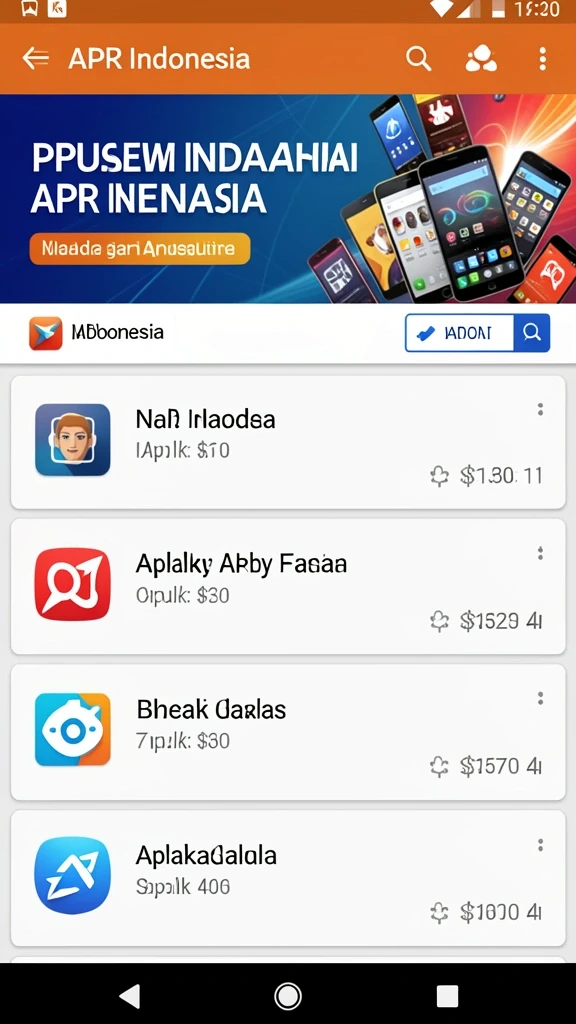Tap the orange button on the banner
Image resolution: width=576 pixels, height=1024 pixels.
[139, 249]
